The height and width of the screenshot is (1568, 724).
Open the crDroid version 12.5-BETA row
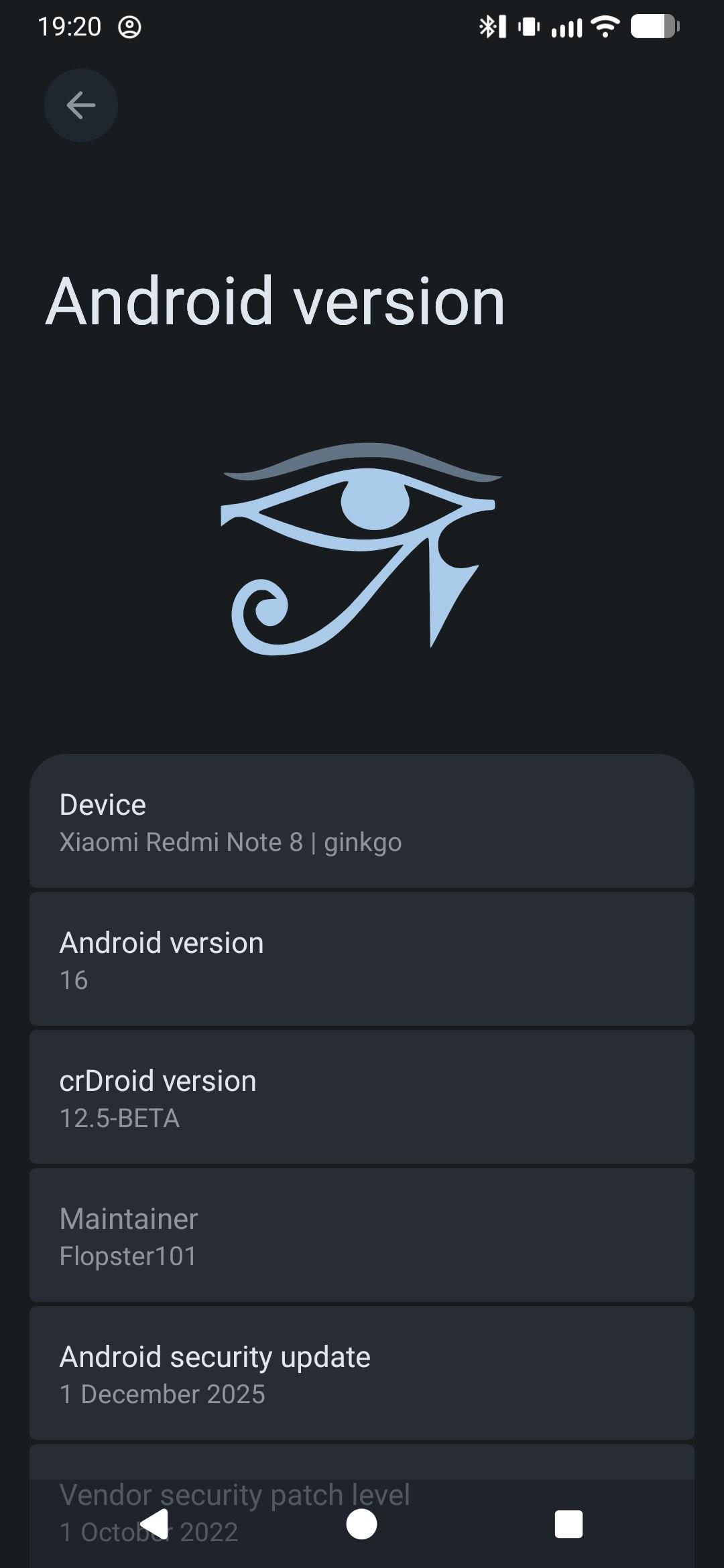tap(362, 1098)
